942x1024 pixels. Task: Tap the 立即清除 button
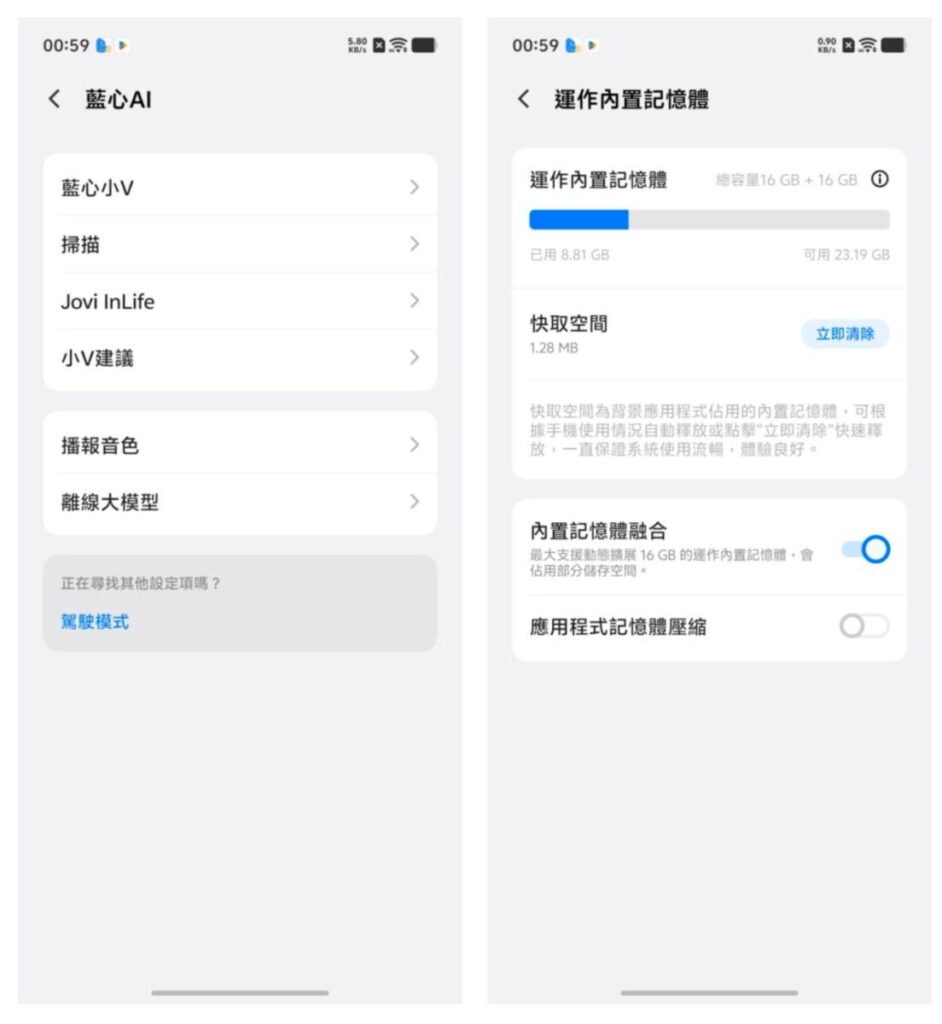pos(844,334)
